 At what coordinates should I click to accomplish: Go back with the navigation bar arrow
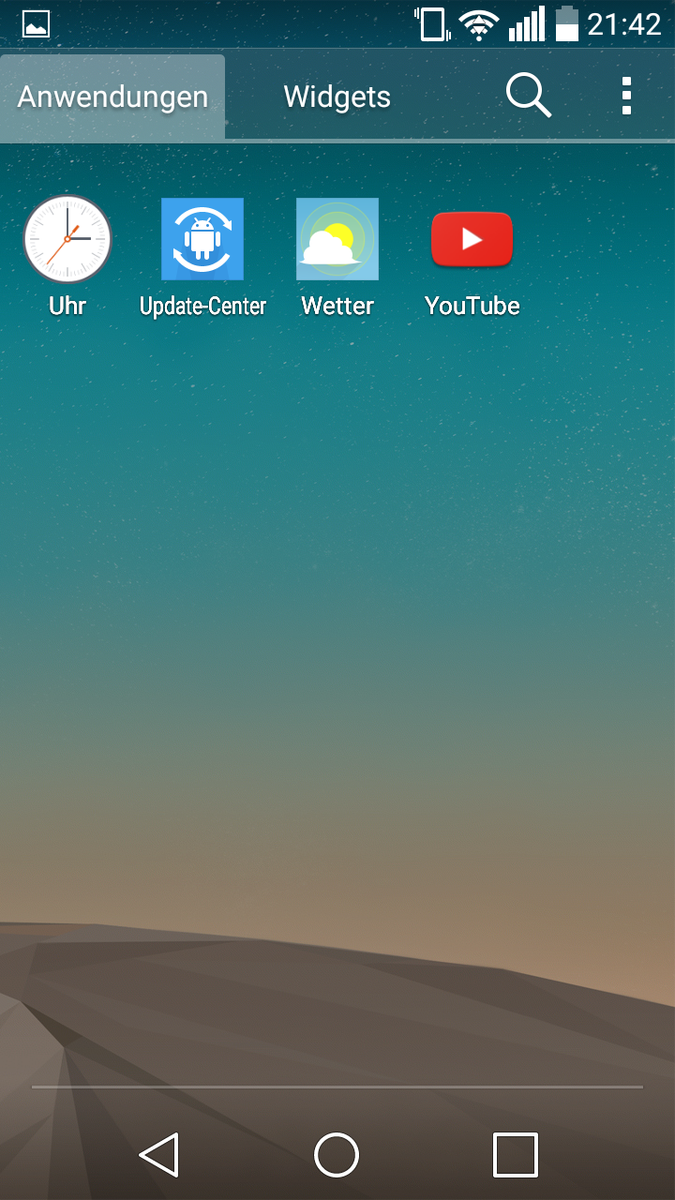pos(159,1155)
